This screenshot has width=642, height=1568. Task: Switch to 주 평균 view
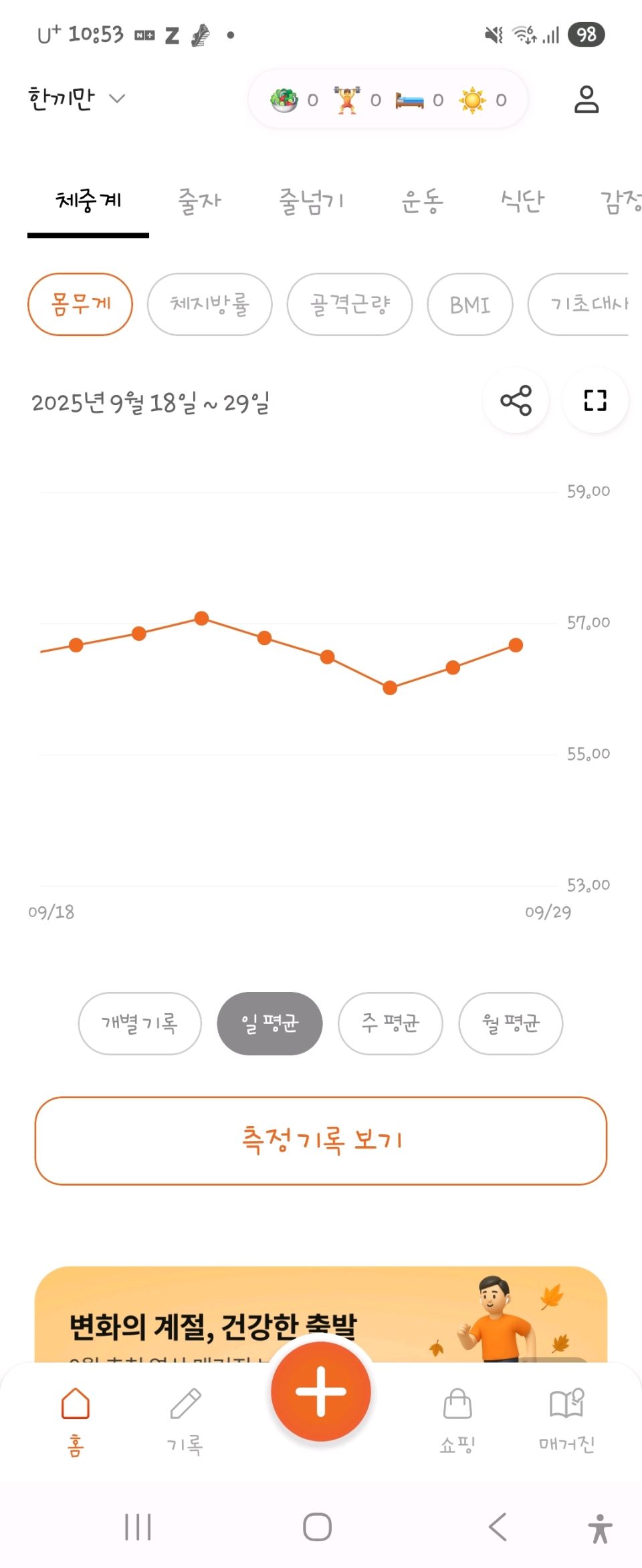pyautogui.click(x=390, y=1023)
